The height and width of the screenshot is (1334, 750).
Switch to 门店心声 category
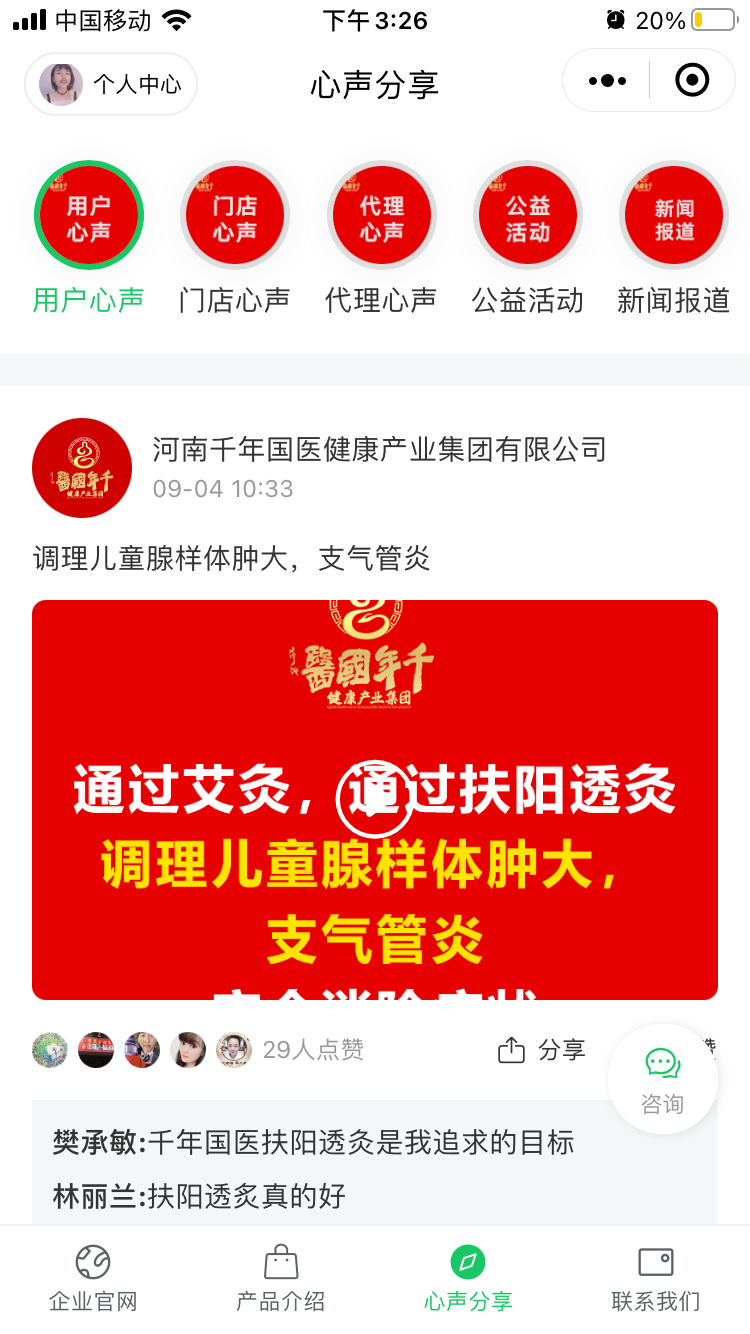(x=235, y=217)
